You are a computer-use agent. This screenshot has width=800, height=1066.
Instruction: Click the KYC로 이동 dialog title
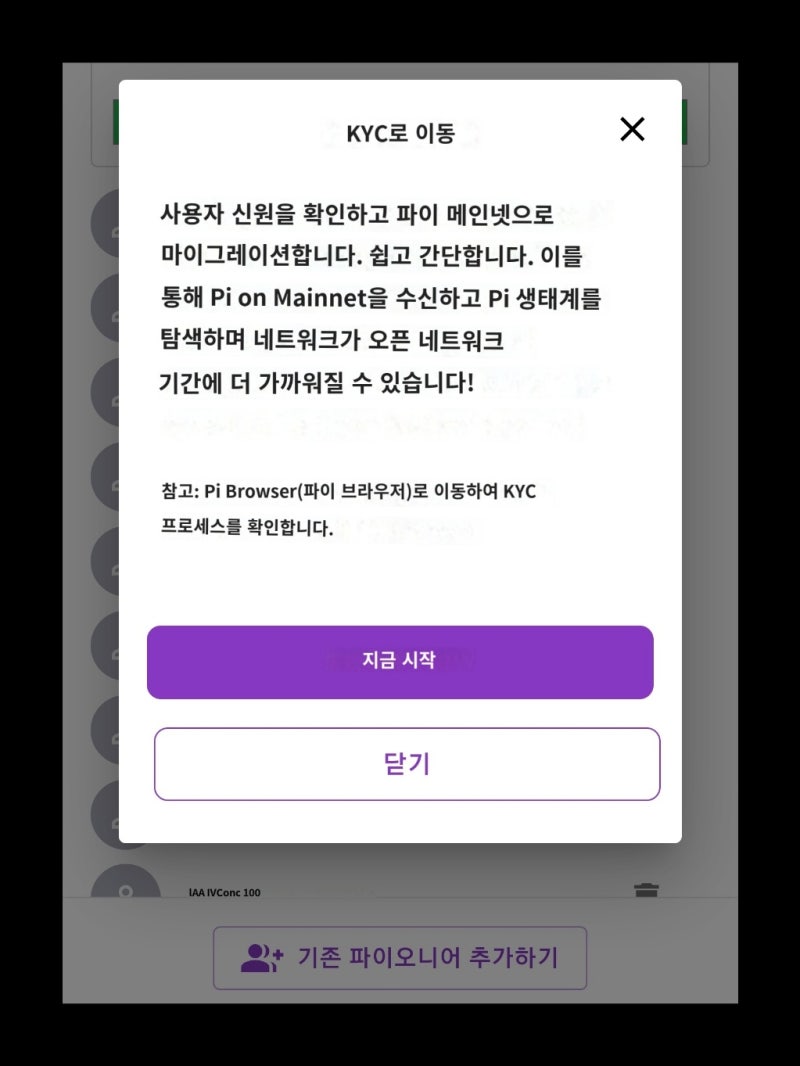pyautogui.click(x=400, y=134)
